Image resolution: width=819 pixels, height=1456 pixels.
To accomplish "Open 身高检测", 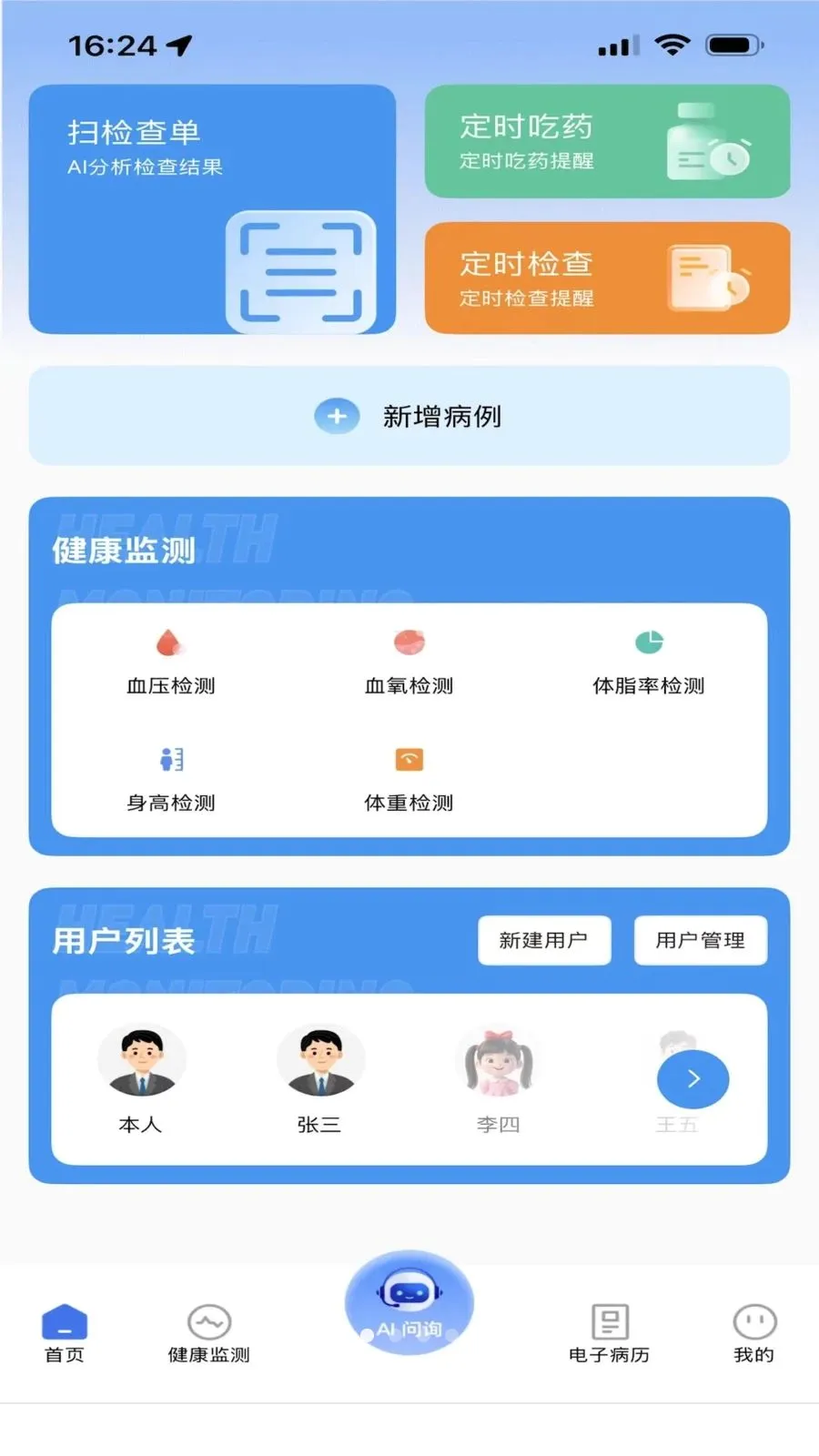I will [171, 779].
